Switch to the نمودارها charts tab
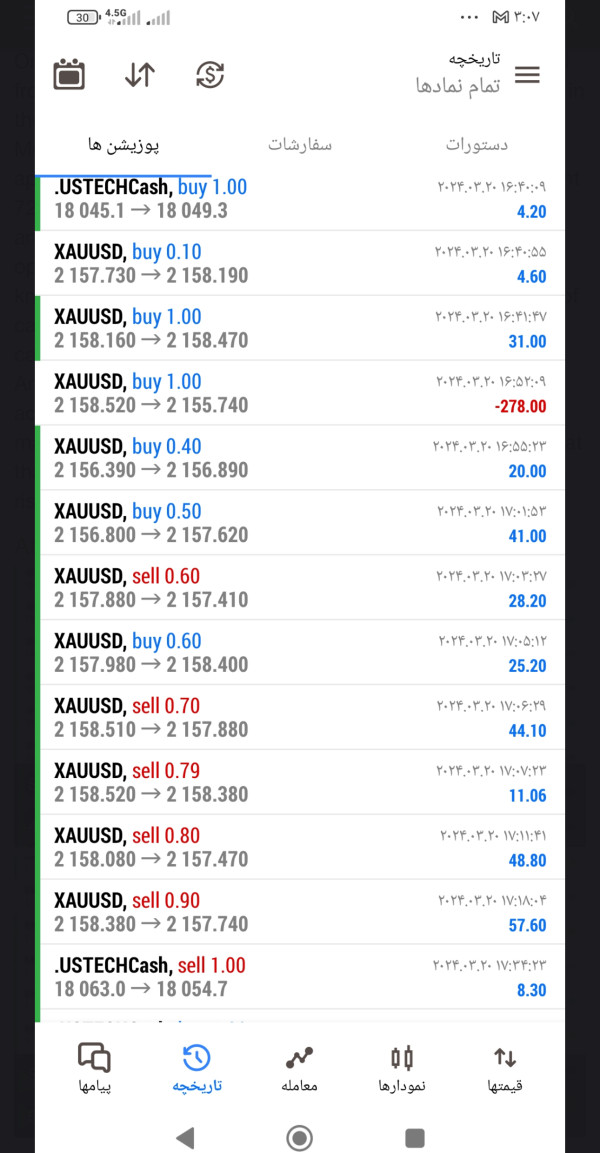The height and width of the screenshot is (1153, 600). pyautogui.click(x=402, y=1068)
